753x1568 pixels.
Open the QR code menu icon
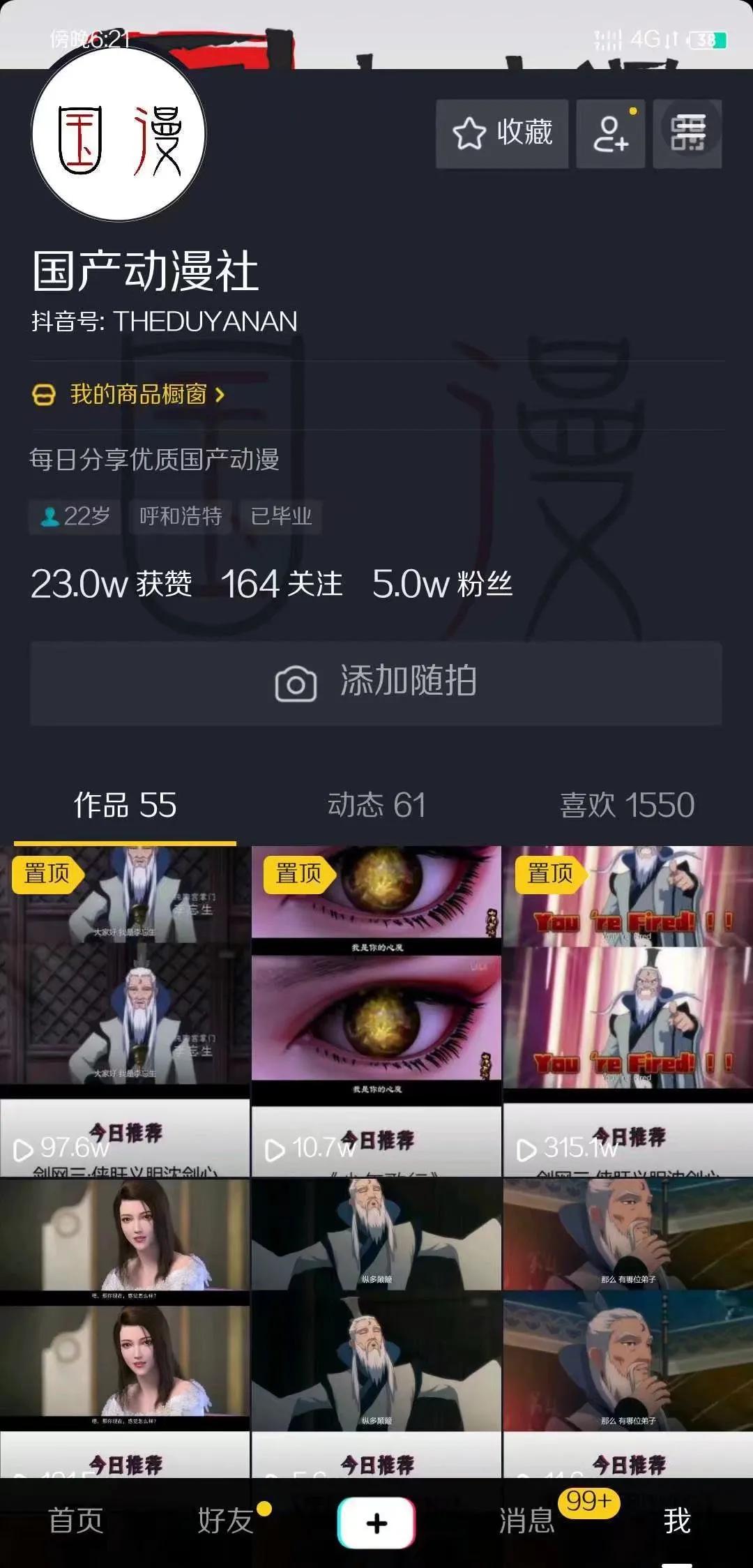687,133
